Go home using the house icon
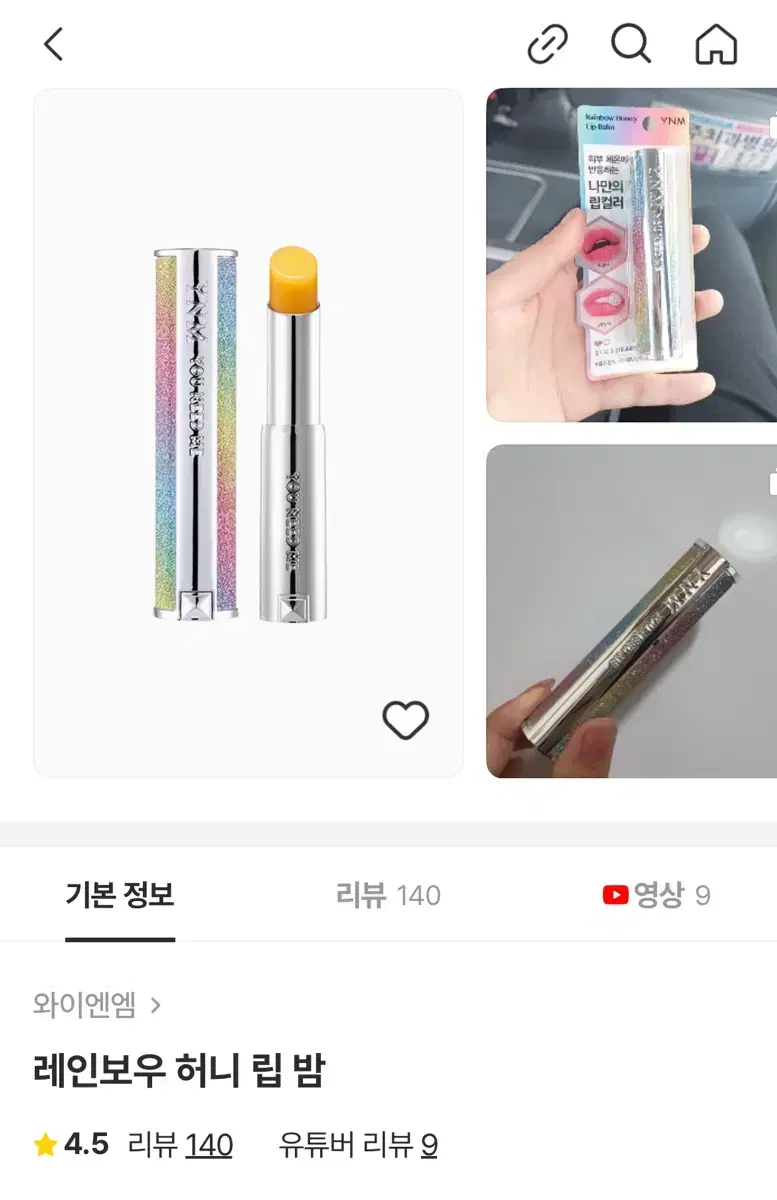 tap(715, 44)
